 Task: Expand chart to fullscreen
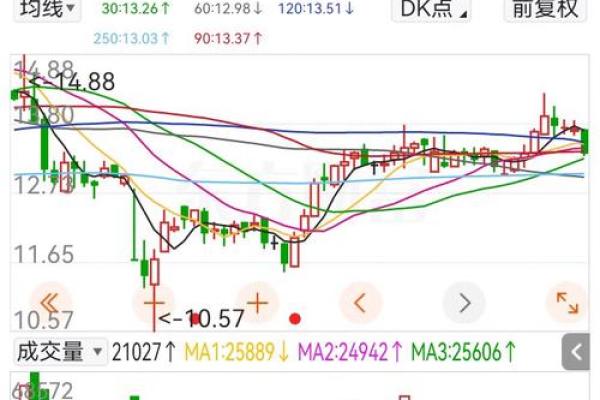(567, 301)
